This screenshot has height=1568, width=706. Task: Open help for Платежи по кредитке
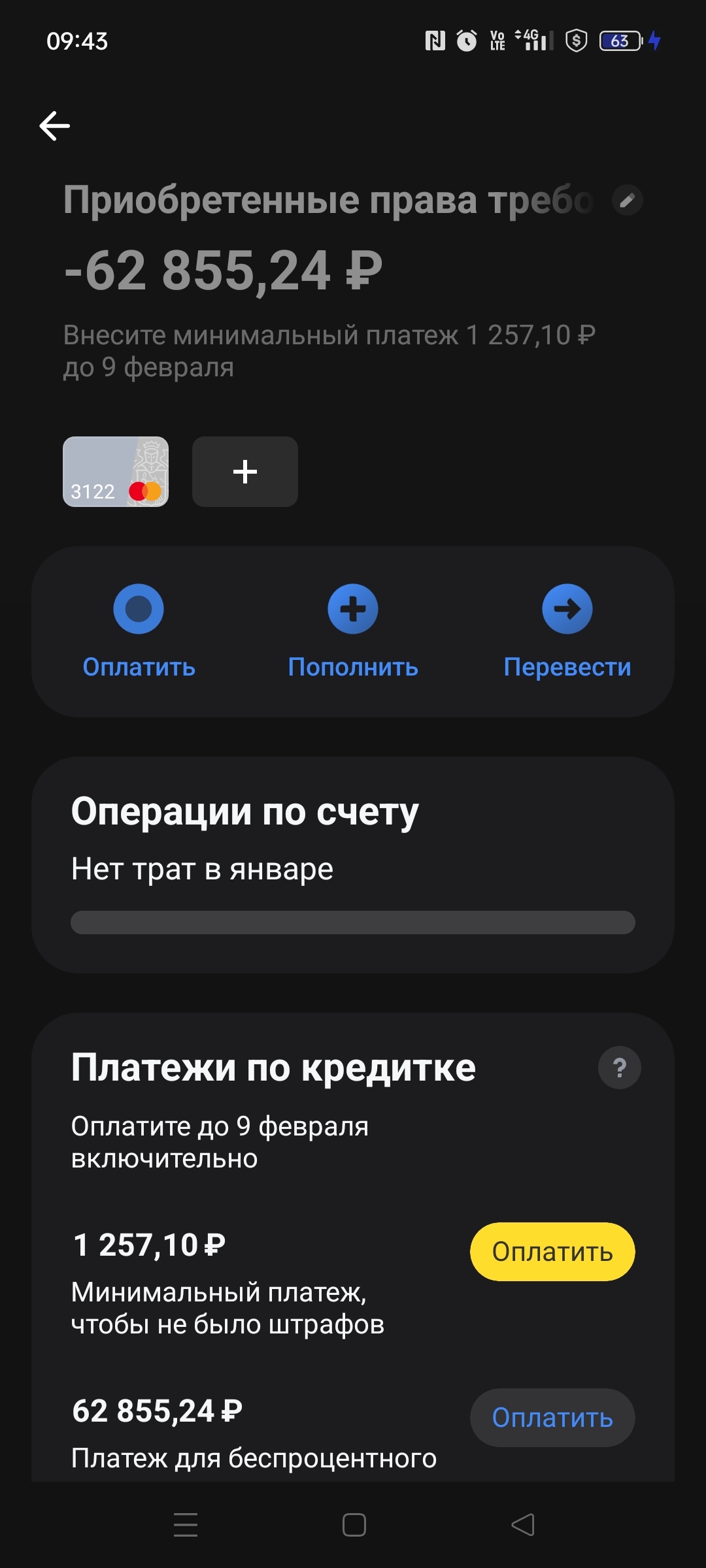[x=619, y=1068]
